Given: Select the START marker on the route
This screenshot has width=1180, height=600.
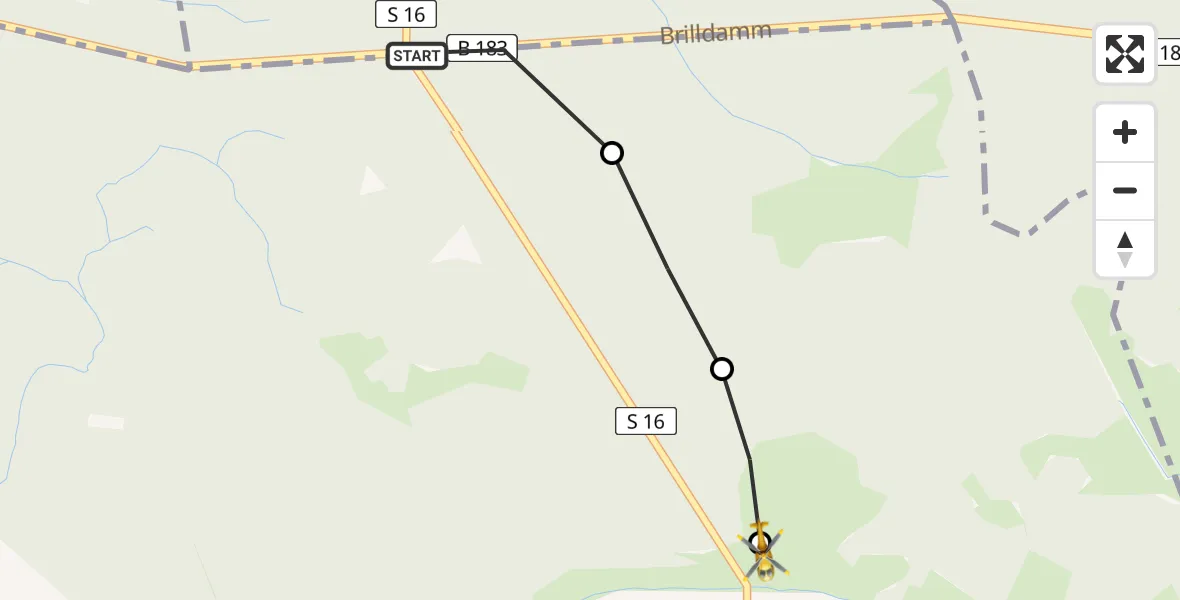Looking at the screenshot, I should coord(416,56).
